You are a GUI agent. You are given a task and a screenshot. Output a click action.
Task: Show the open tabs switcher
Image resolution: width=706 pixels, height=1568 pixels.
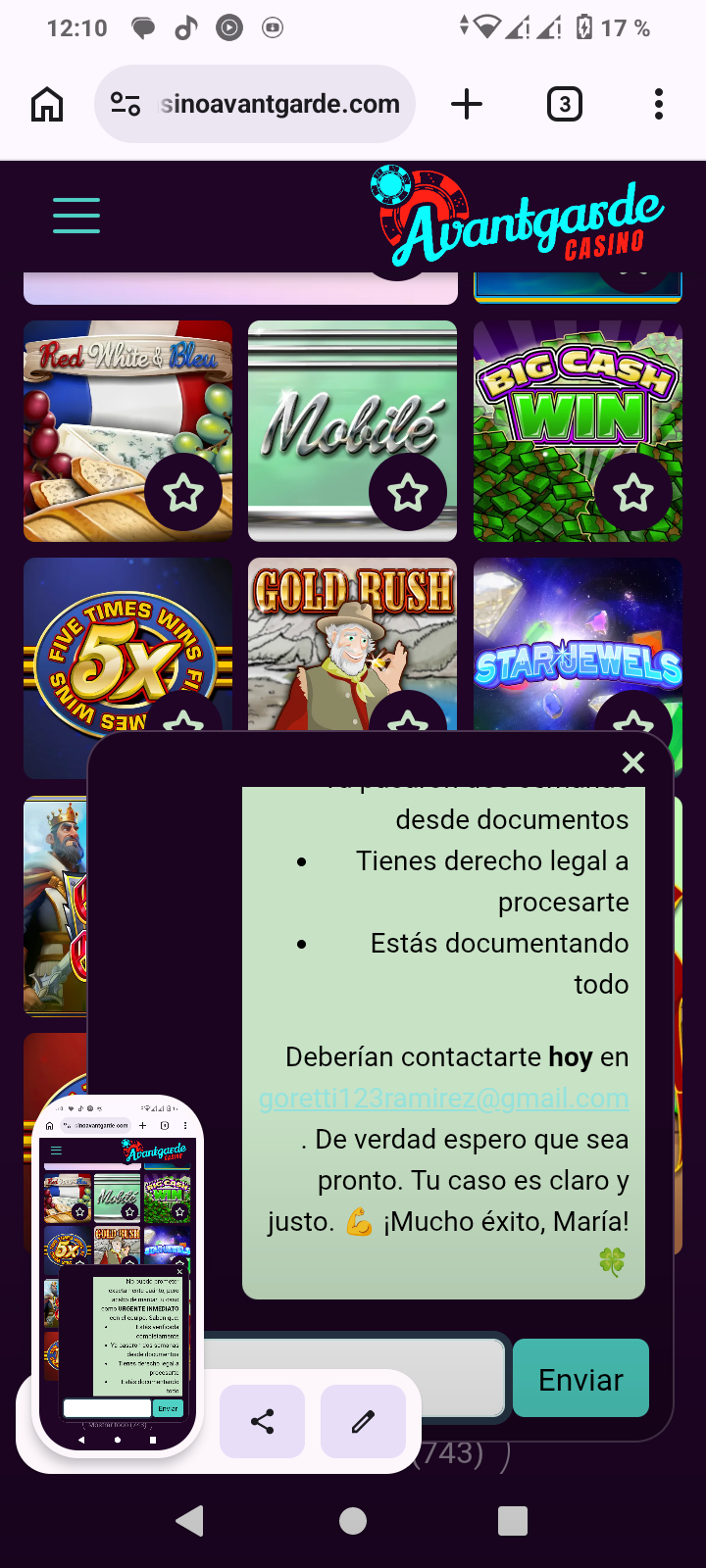564,104
